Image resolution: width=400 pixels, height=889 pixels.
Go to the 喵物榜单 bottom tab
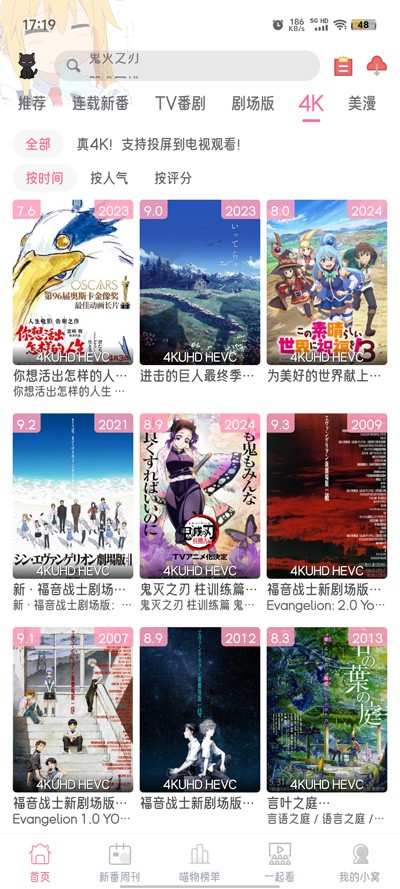click(x=199, y=862)
